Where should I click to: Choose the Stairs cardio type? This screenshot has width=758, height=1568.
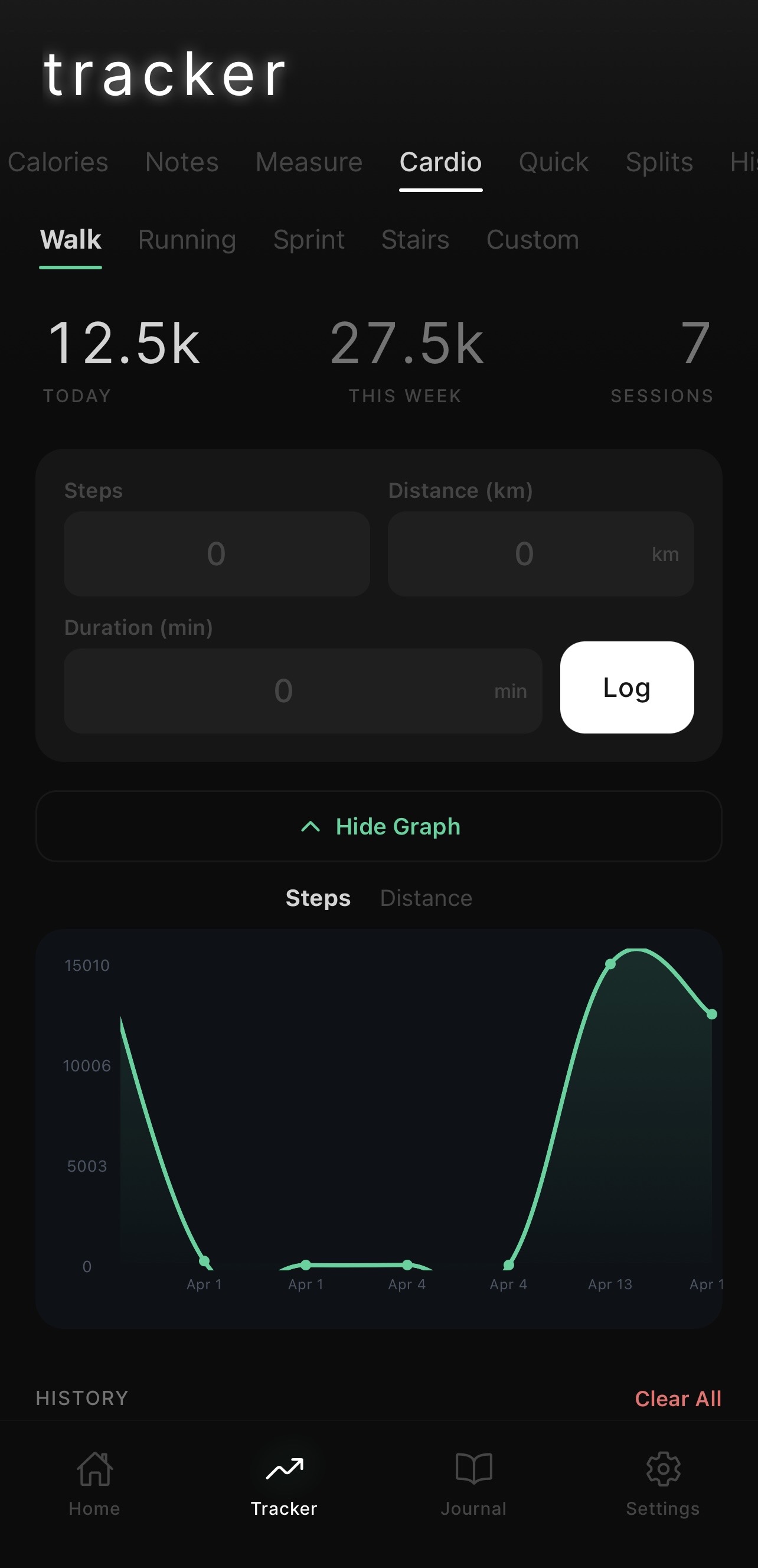416,240
